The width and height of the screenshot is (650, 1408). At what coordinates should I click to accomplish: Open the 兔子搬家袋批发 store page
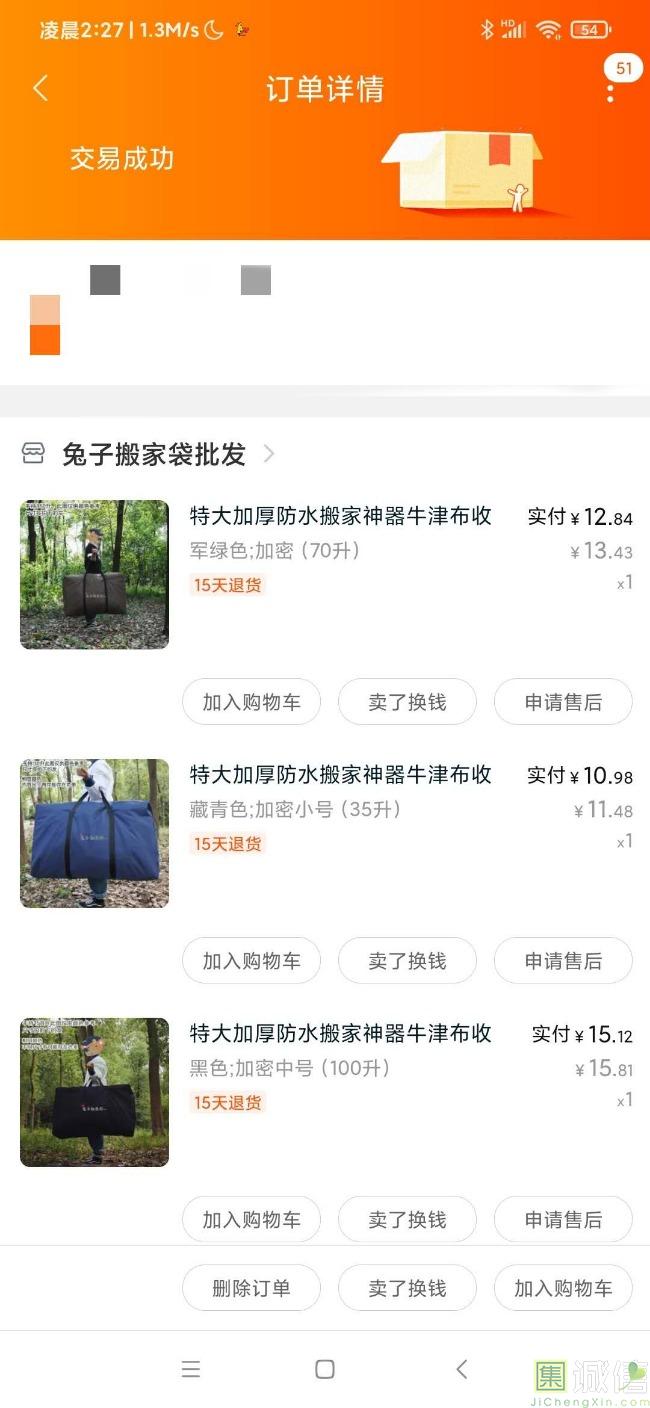(154, 454)
